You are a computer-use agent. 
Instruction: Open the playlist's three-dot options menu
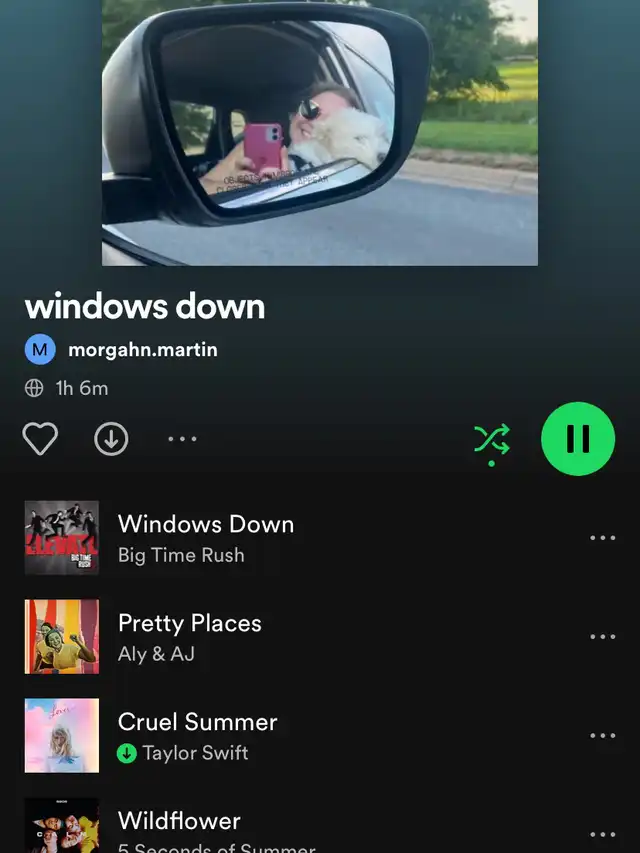[x=182, y=438]
